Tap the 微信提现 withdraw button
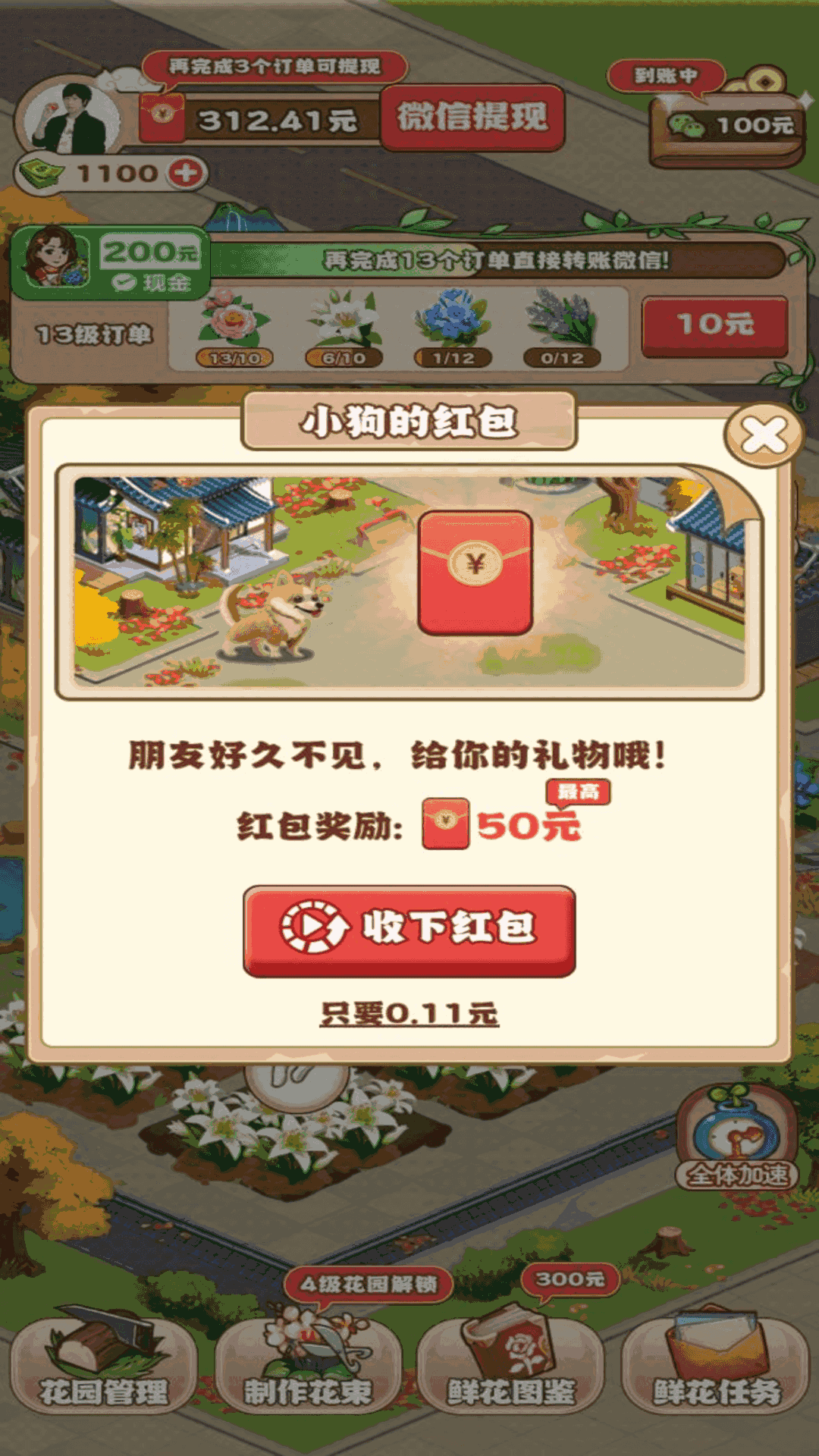The height and width of the screenshot is (1456, 819). [x=472, y=118]
